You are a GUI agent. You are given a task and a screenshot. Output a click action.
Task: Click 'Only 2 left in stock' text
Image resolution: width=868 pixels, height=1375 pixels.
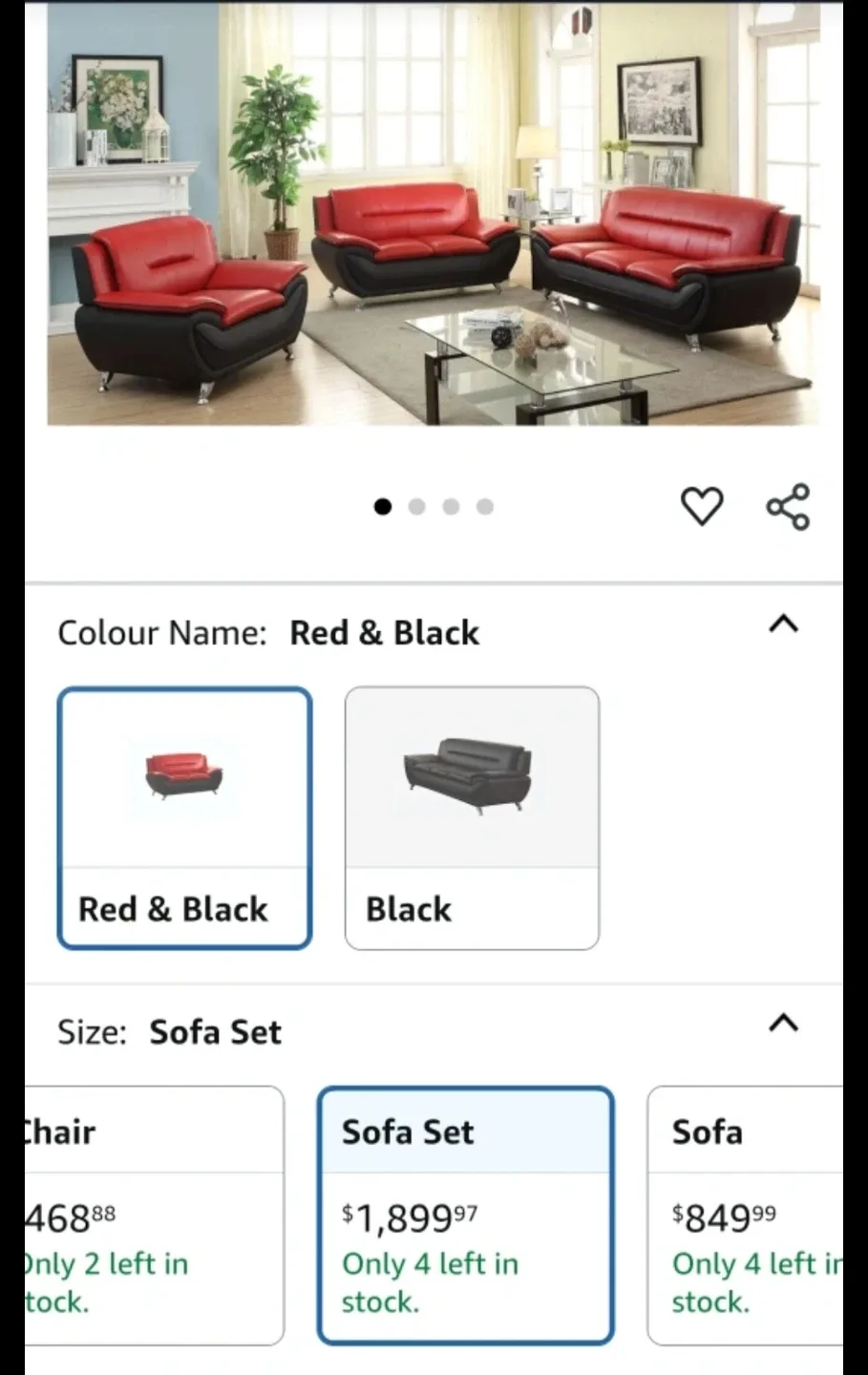pos(105,1281)
